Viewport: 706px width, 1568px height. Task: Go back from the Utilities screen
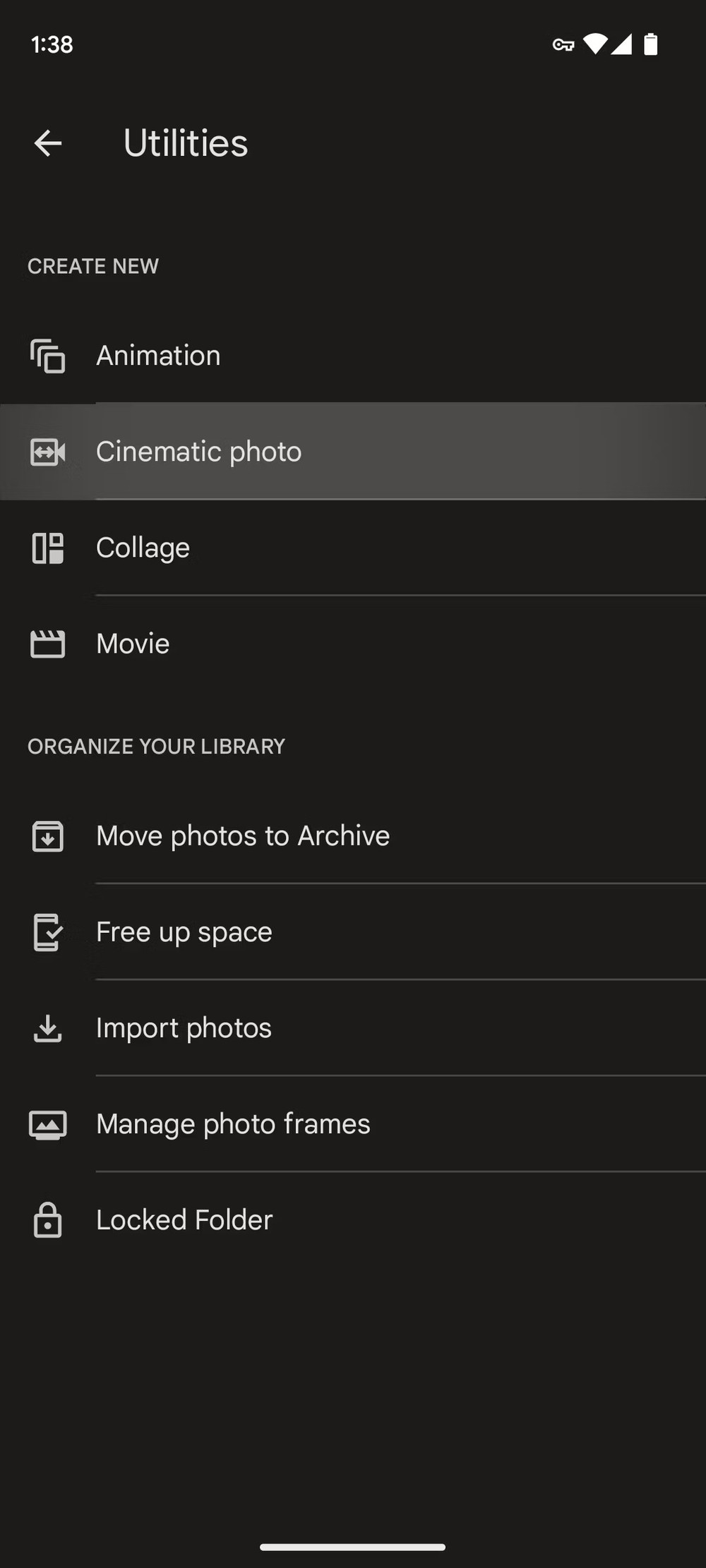tap(48, 143)
